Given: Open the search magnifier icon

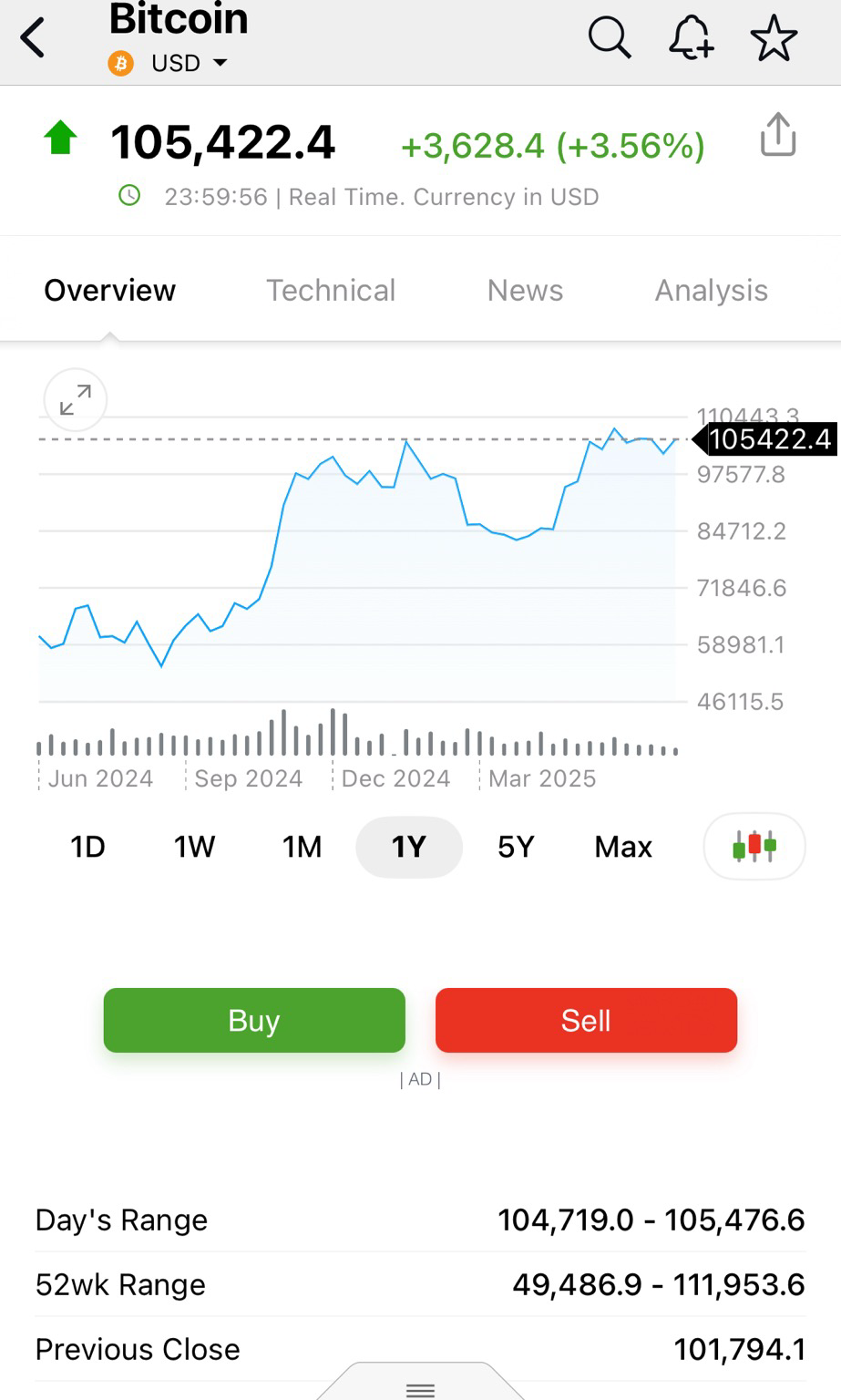Looking at the screenshot, I should click(x=609, y=38).
